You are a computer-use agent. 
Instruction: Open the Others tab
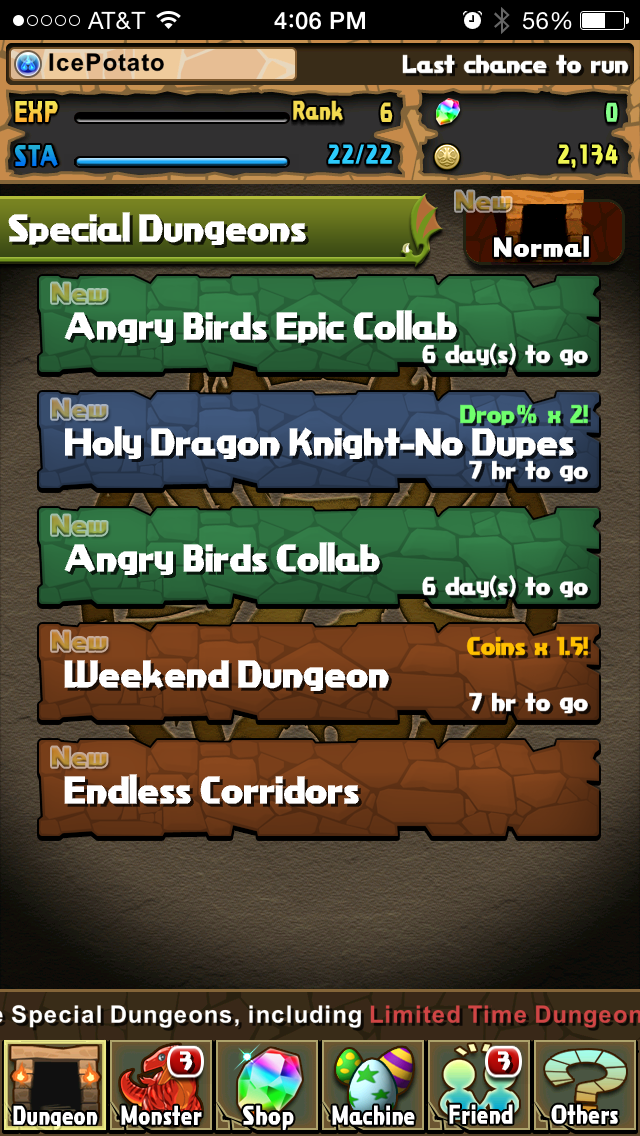click(x=585, y=1087)
